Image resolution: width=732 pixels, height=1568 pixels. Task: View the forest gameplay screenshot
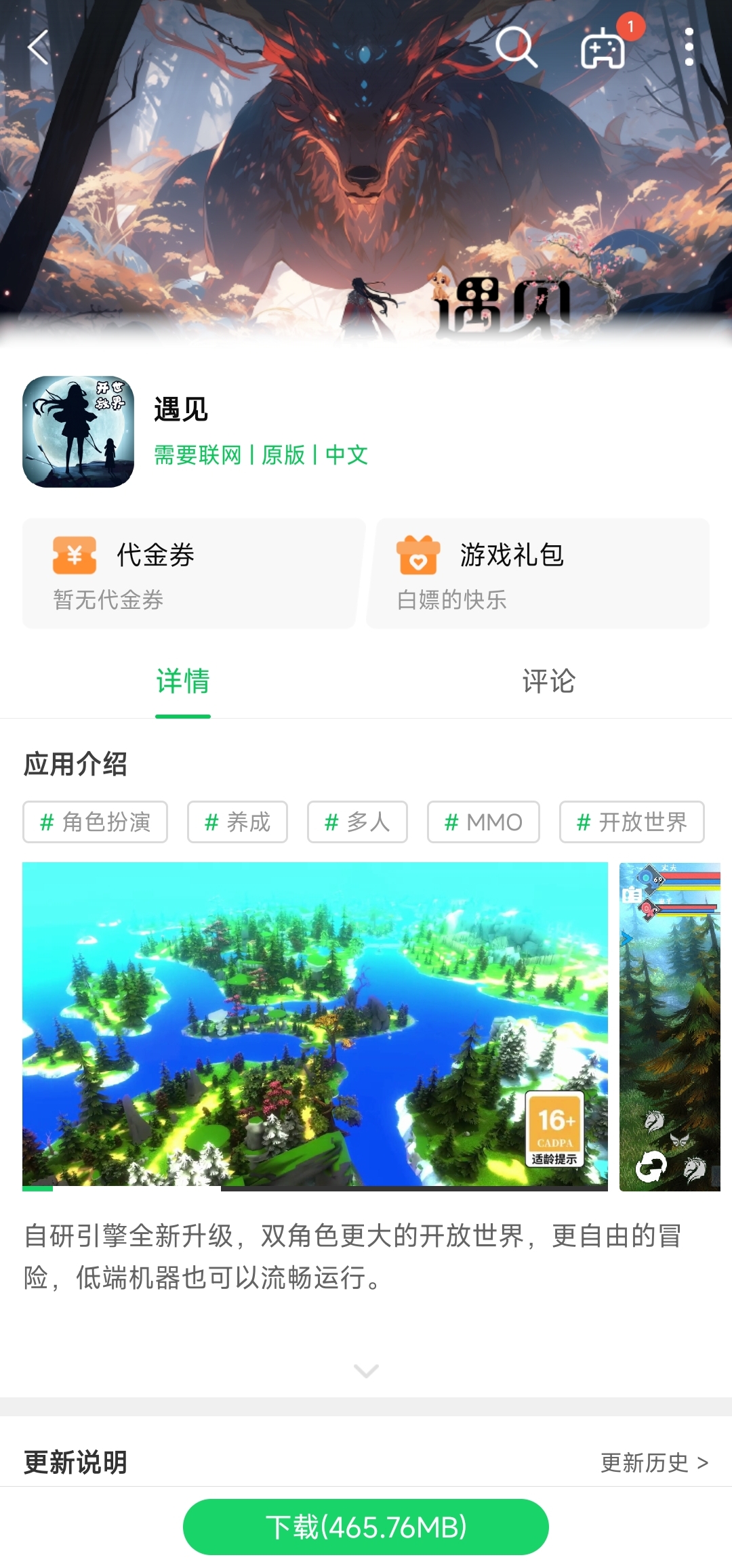(670, 1025)
